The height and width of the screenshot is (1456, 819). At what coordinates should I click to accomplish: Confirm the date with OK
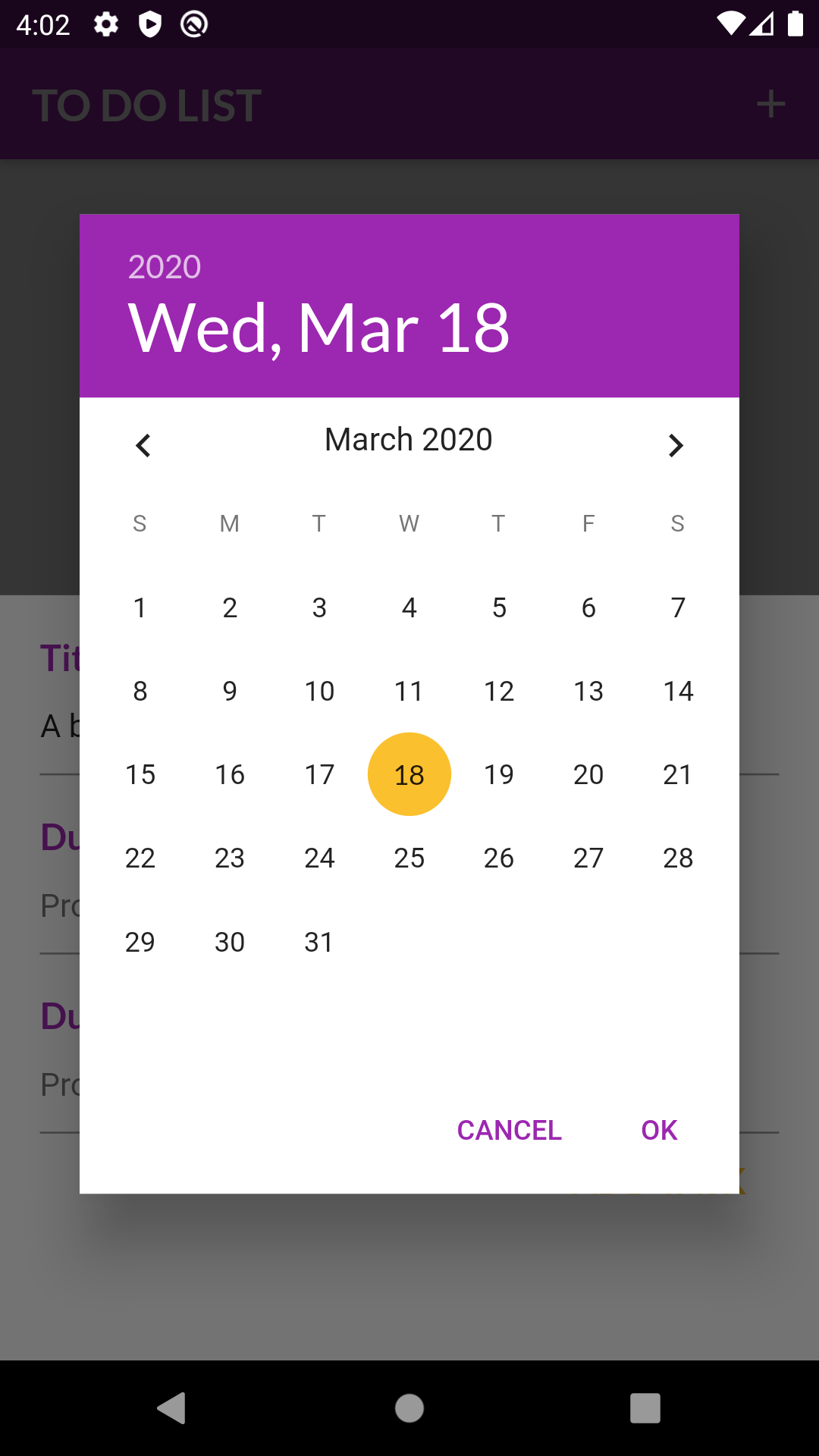click(659, 1130)
